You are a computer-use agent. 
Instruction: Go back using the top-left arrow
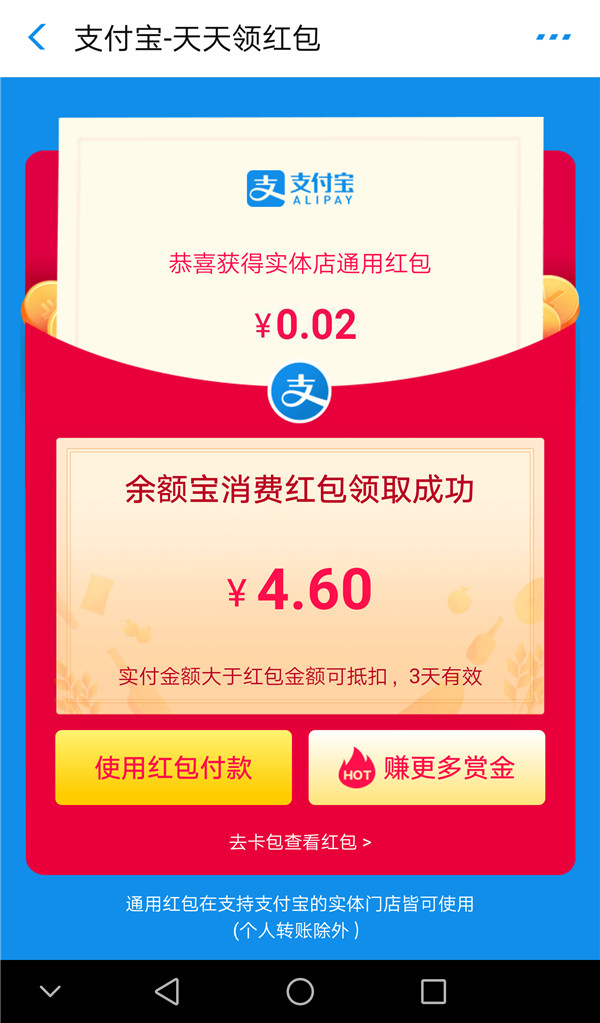[x=37, y=38]
